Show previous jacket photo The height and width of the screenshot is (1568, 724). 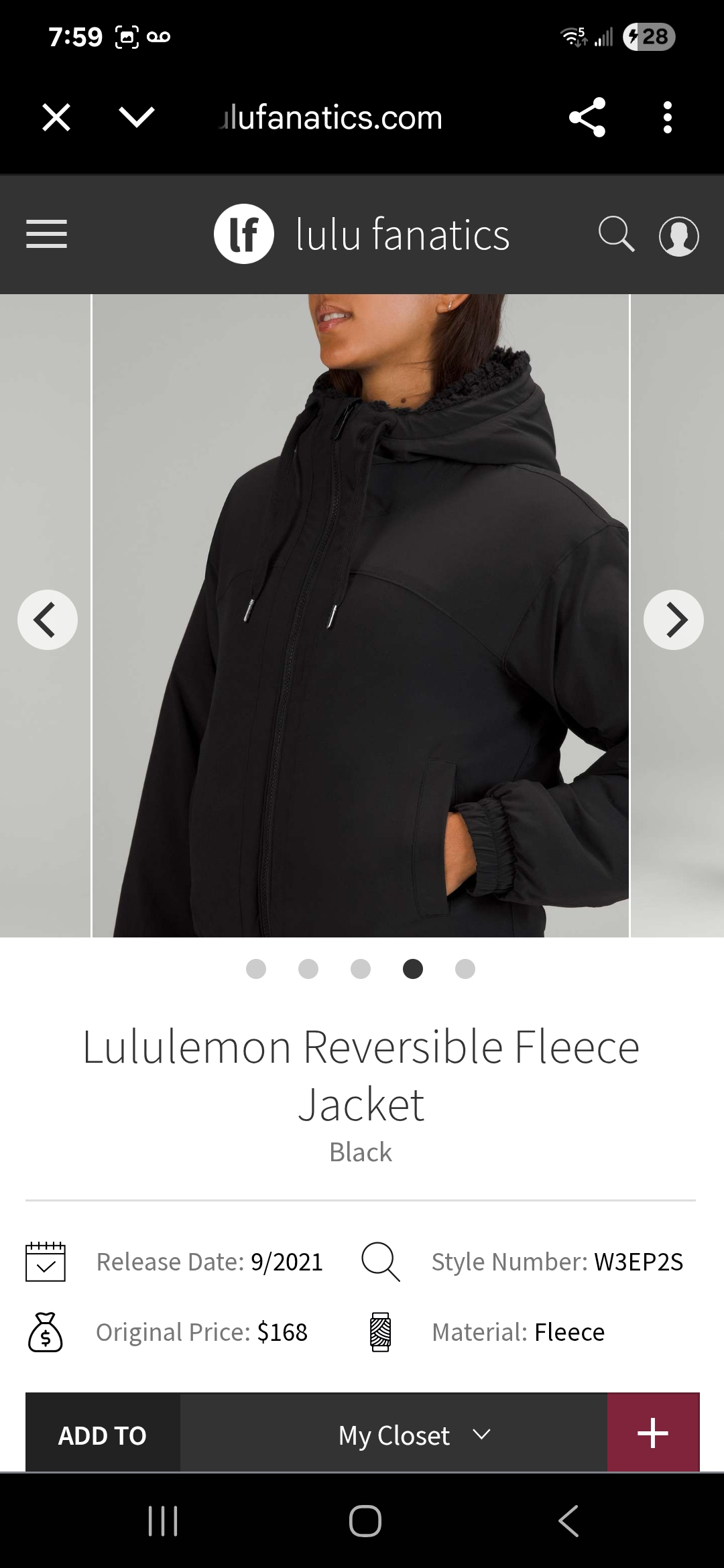coord(47,619)
